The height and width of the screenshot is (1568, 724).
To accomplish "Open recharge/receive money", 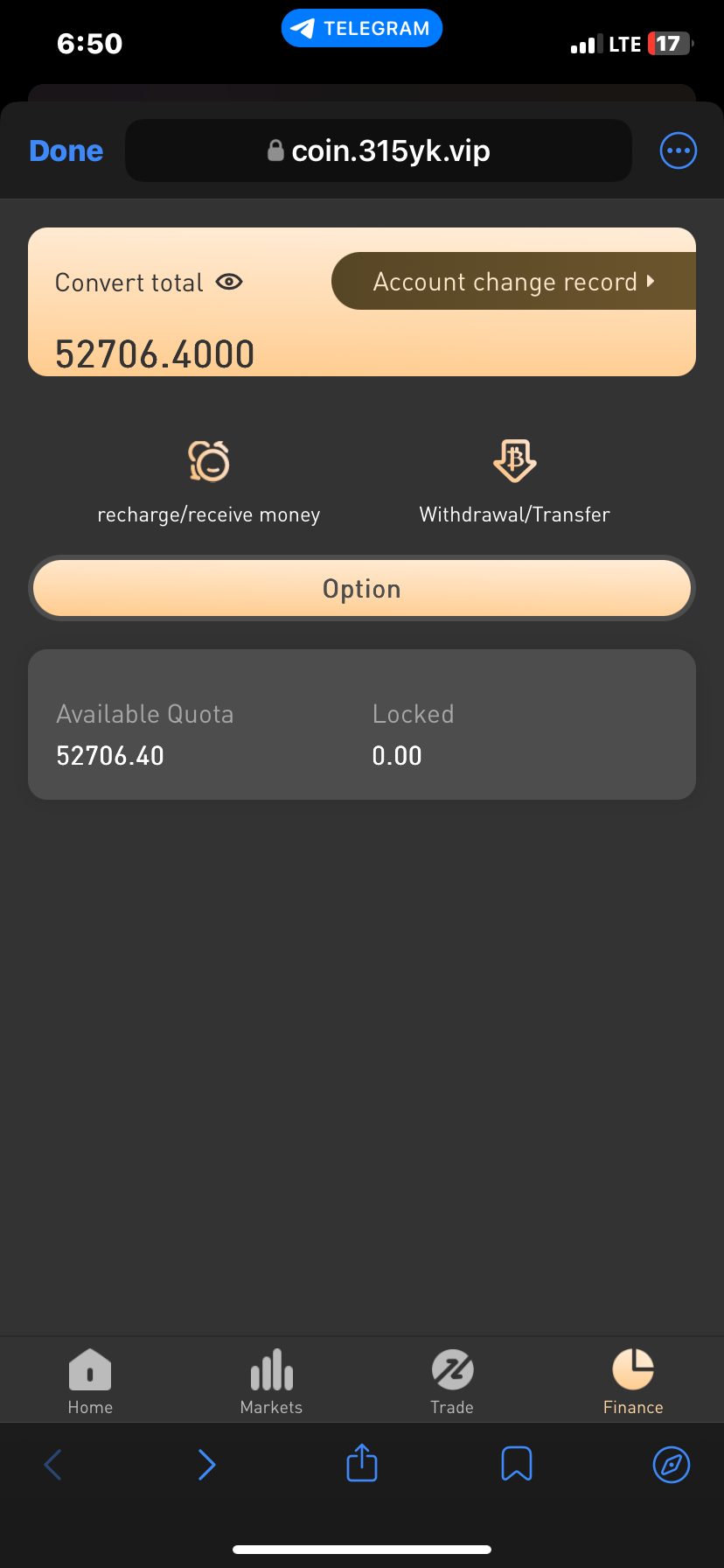I will [208, 481].
